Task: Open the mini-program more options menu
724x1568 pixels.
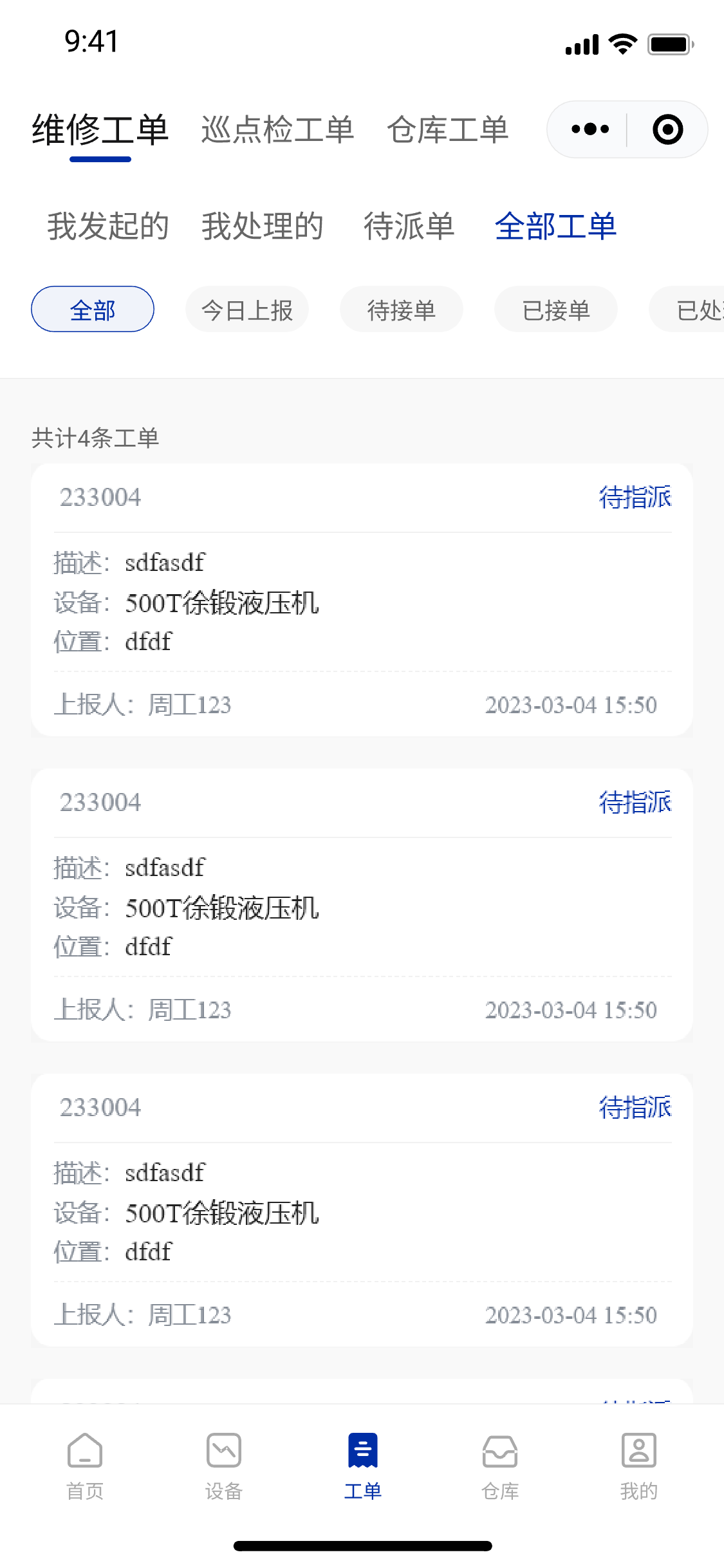Action: (x=589, y=129)
